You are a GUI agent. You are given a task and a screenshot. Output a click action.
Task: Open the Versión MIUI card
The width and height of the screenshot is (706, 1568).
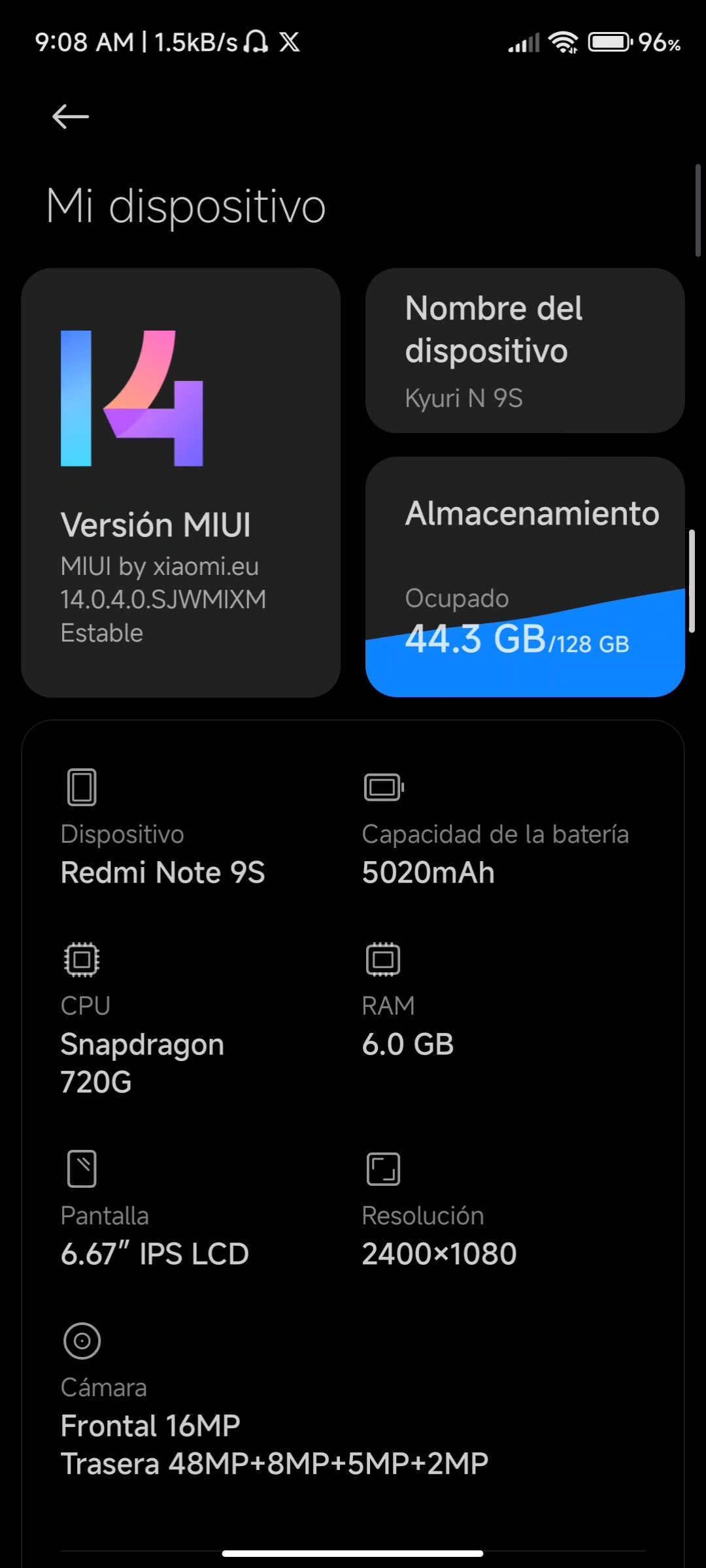180,483
